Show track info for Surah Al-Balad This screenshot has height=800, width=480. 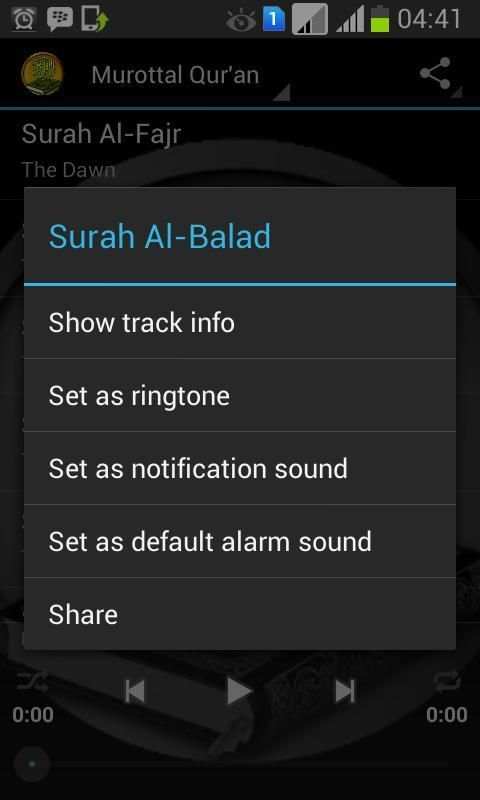click(x=240, y=322)
